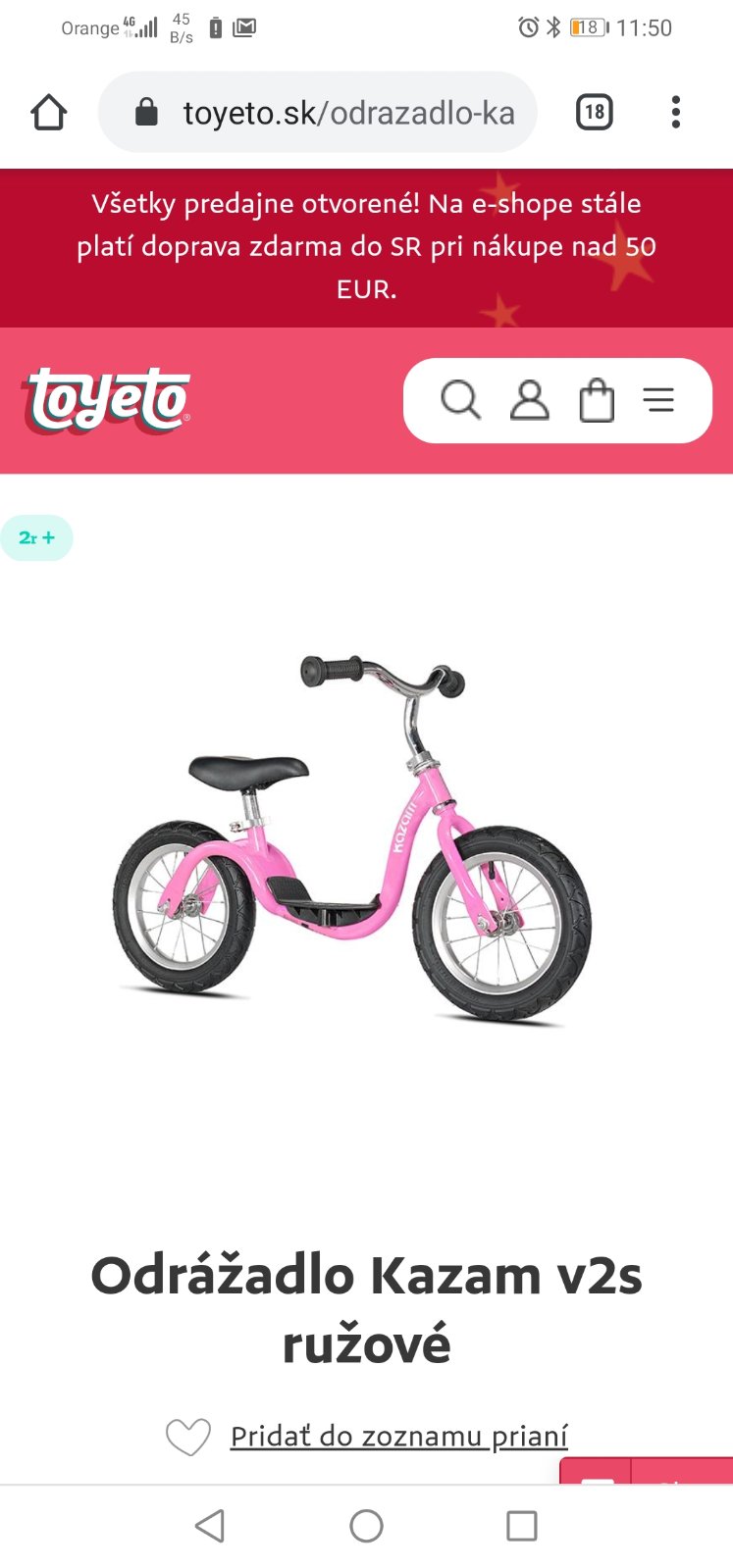Viewport: 733px width, 1568px height.
Task: Tap the browser home icon
Action: (48, 113)
